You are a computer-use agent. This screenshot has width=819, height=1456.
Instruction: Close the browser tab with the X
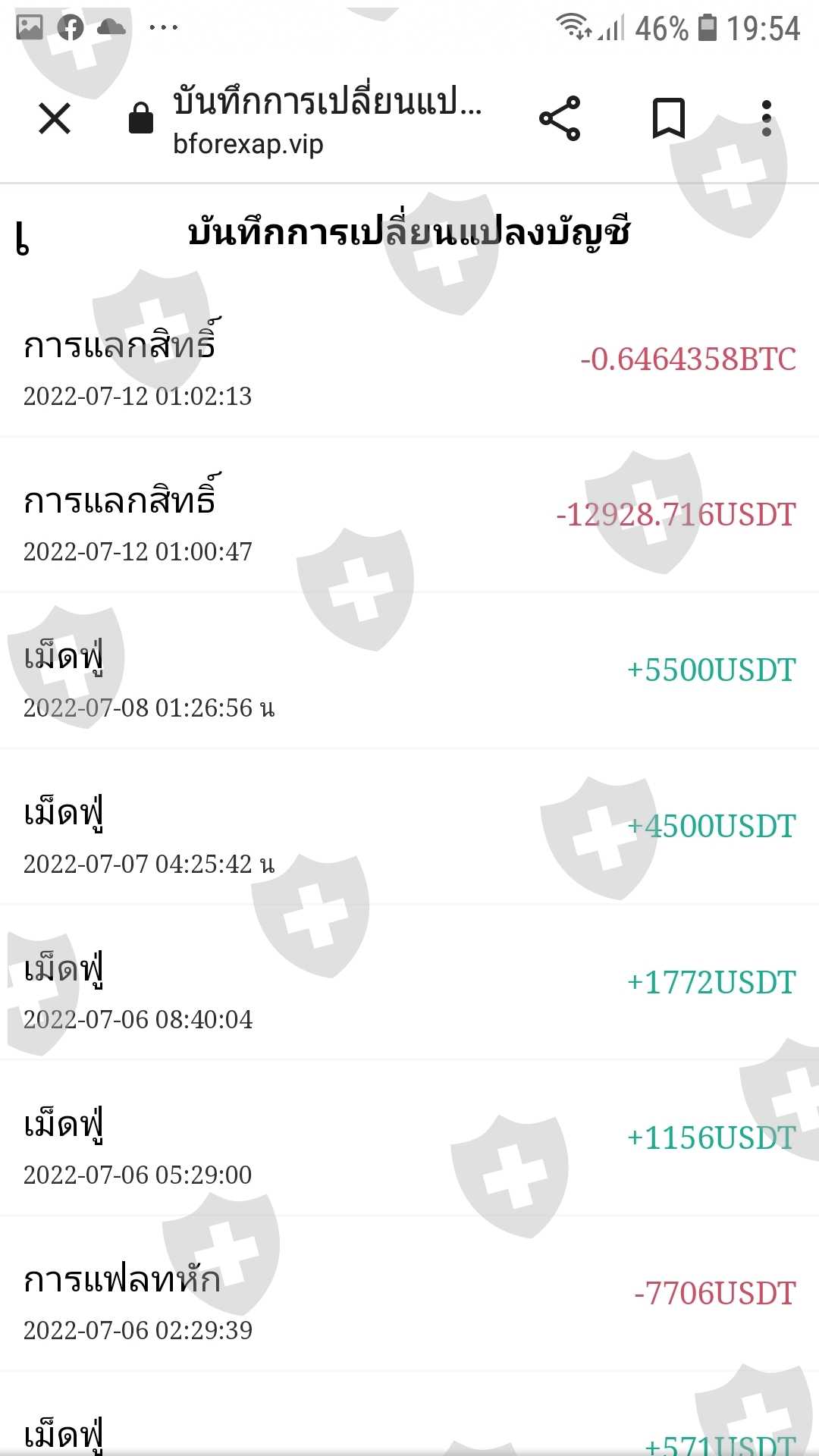pos(55,118)
